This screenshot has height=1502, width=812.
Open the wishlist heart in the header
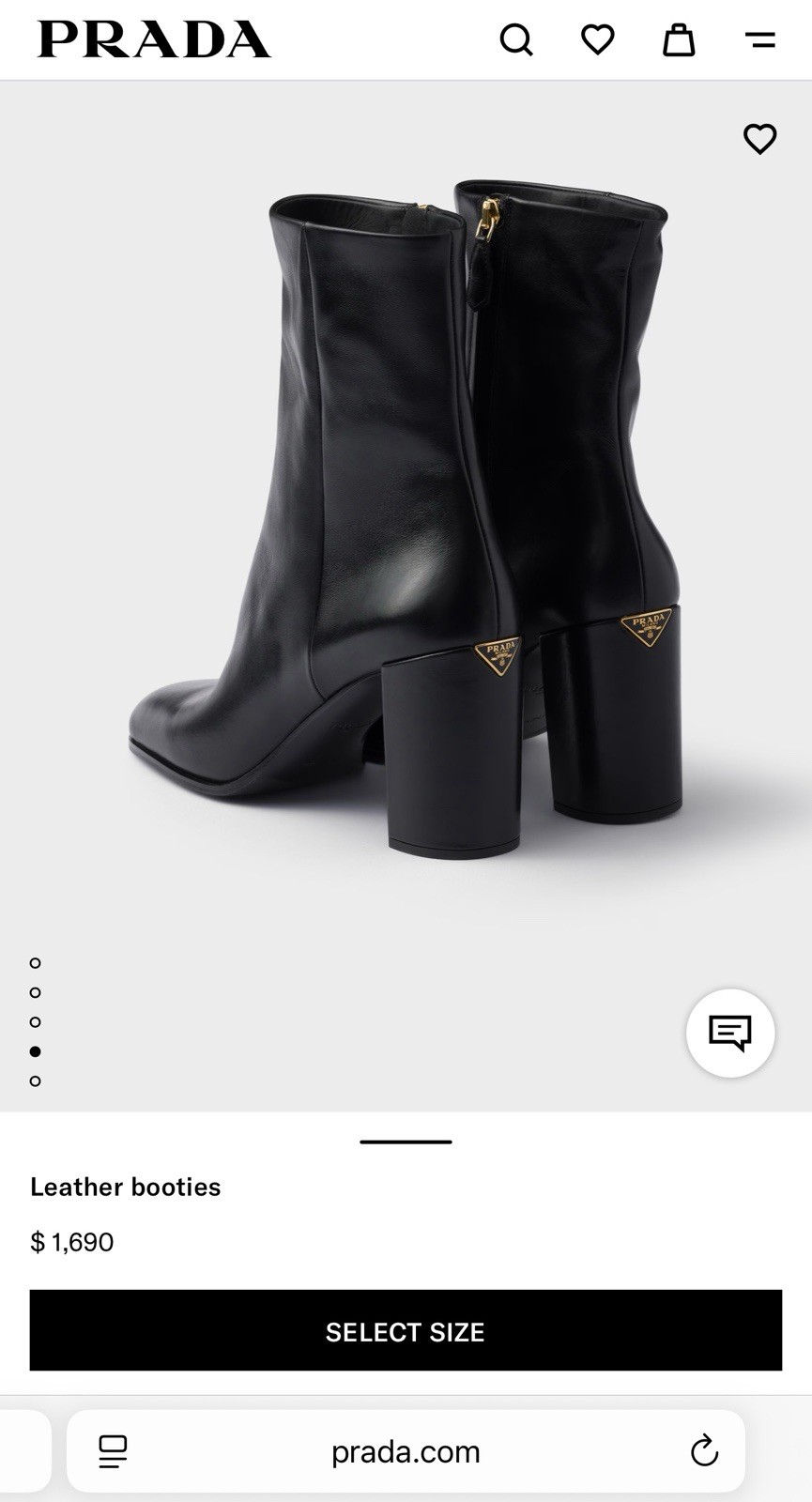(597, 39)
